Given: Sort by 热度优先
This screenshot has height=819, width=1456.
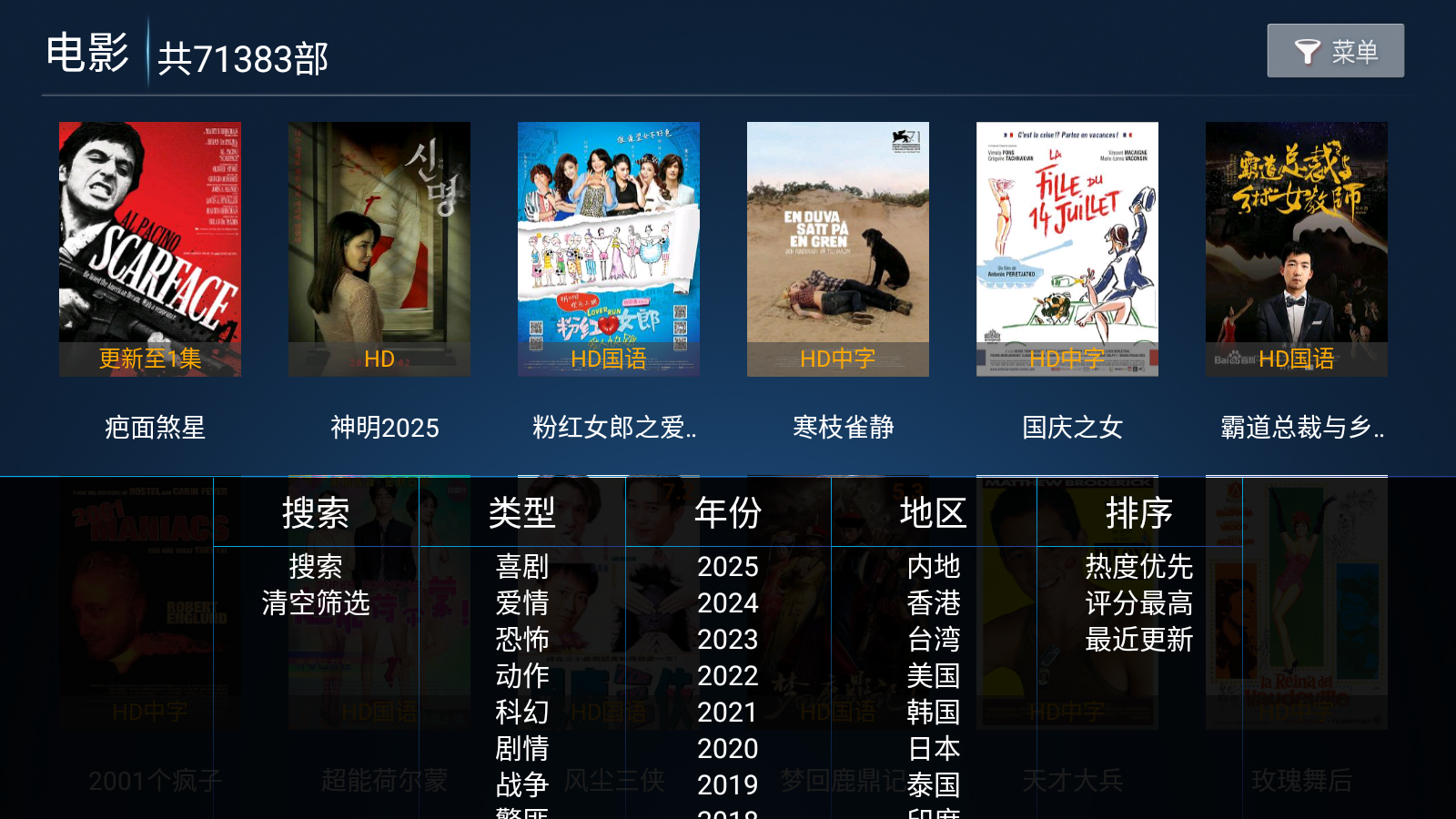Looking at the screenshot, I should click(x=1138, y=567).
